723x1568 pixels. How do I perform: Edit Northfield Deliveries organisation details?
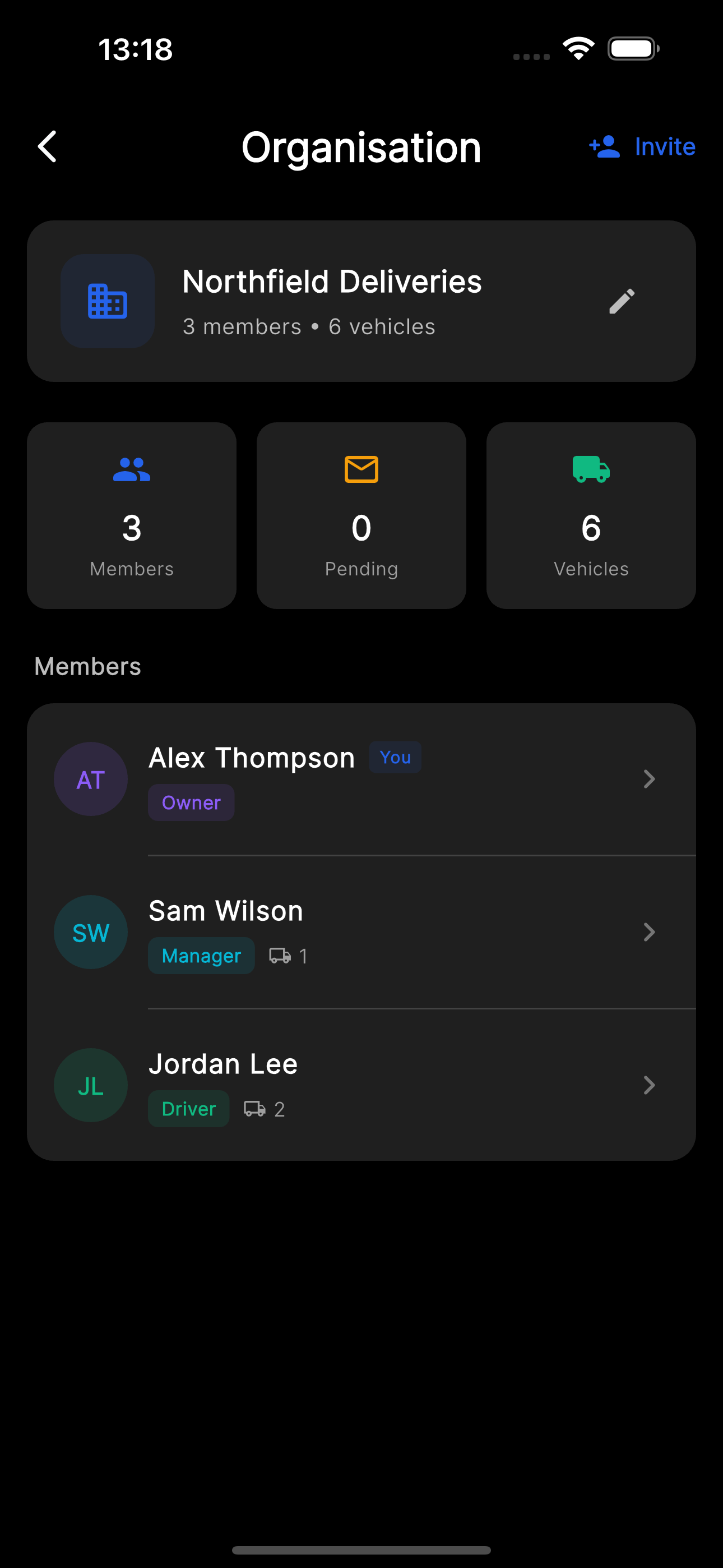pos(622,301)
